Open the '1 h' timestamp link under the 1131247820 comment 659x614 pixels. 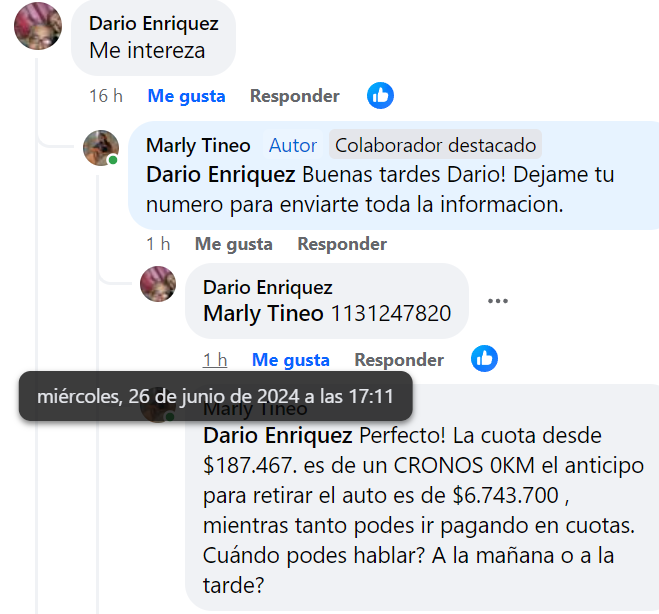pos(215,360)
